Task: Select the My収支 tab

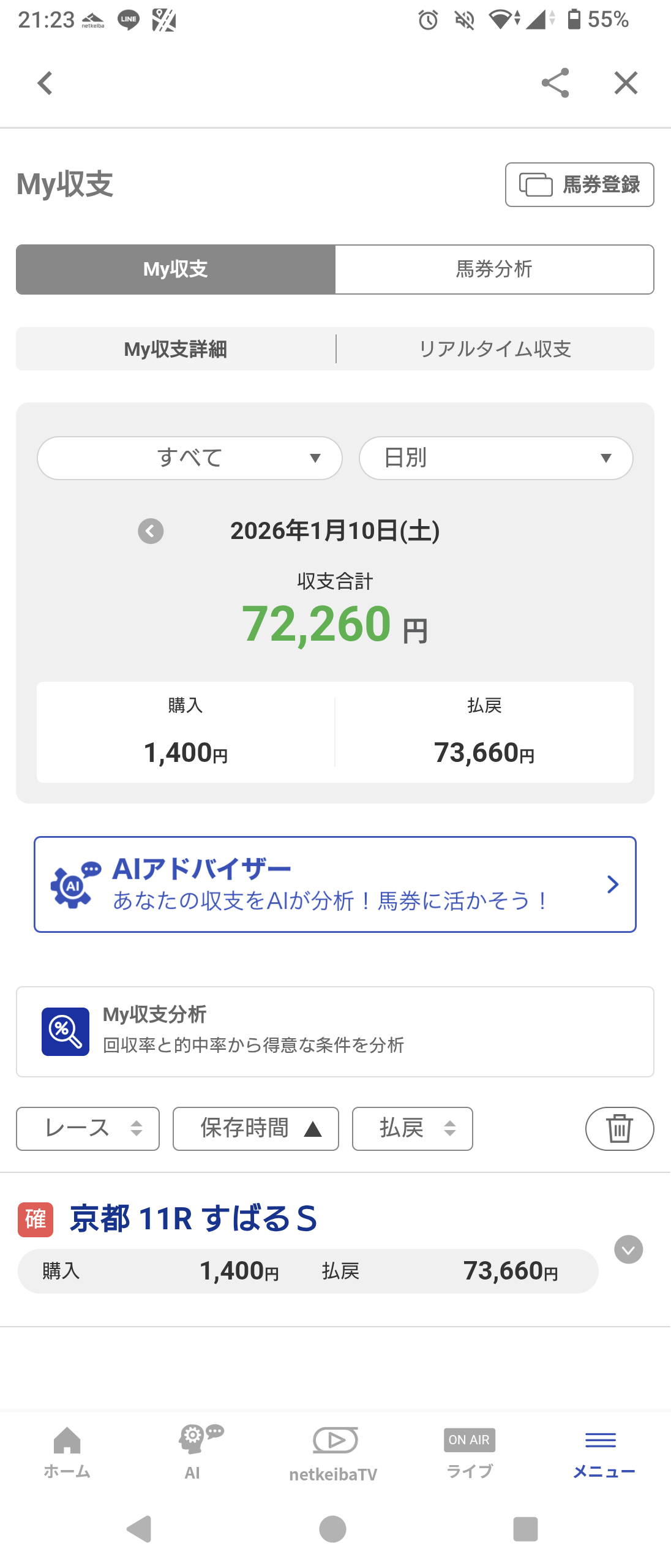Action: point(176,269)
